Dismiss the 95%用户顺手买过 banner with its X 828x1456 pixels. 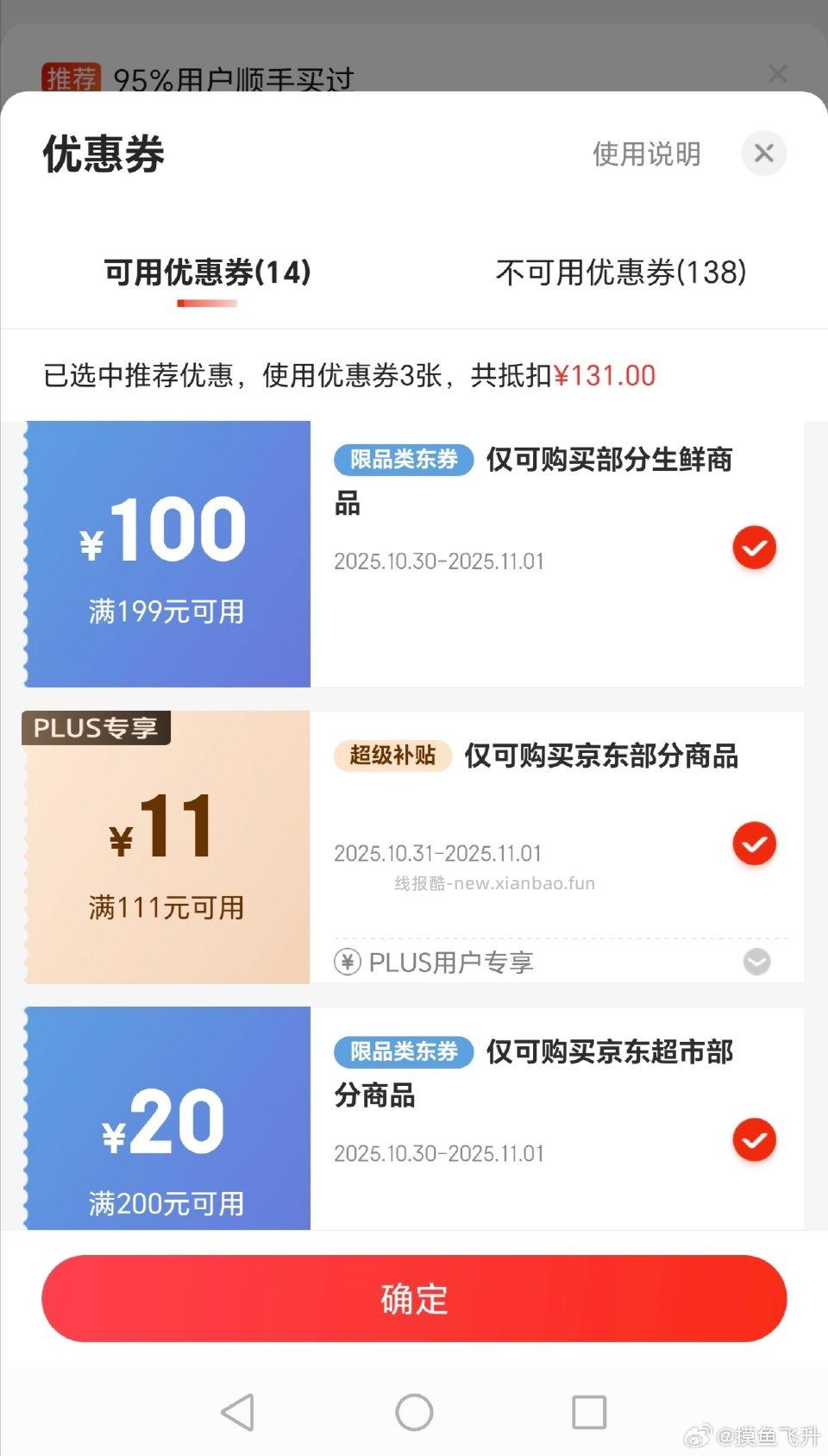(778, 73)
